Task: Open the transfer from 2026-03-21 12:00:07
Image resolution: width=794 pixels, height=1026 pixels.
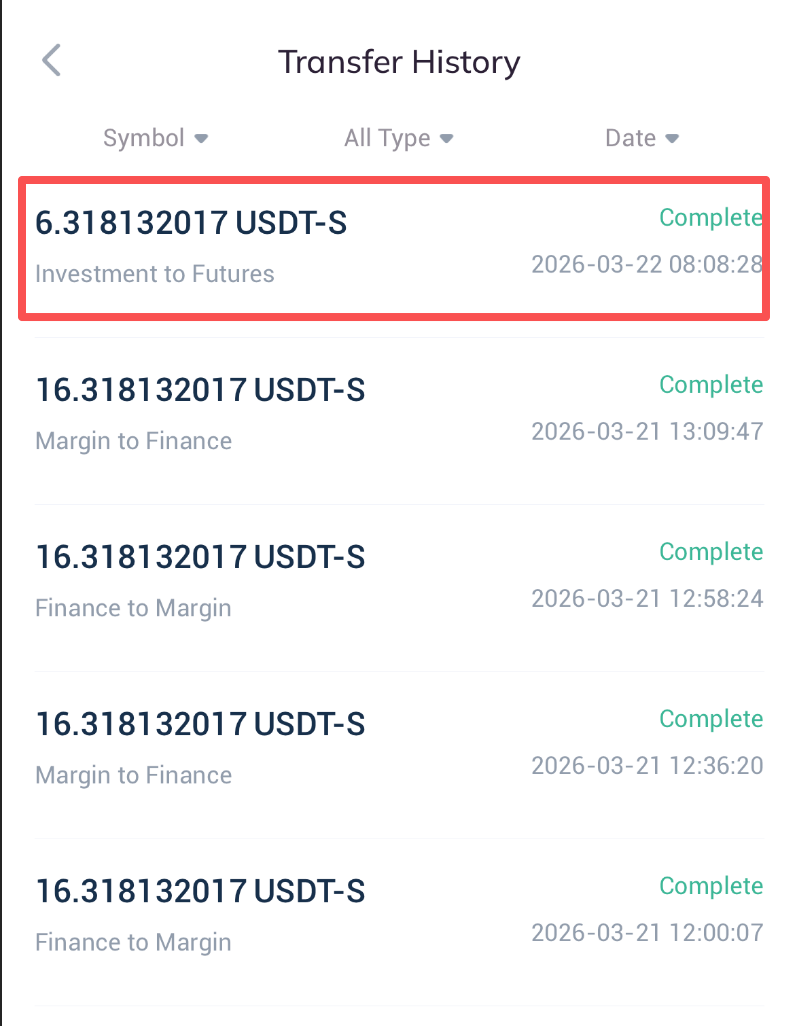Action: 398,915
